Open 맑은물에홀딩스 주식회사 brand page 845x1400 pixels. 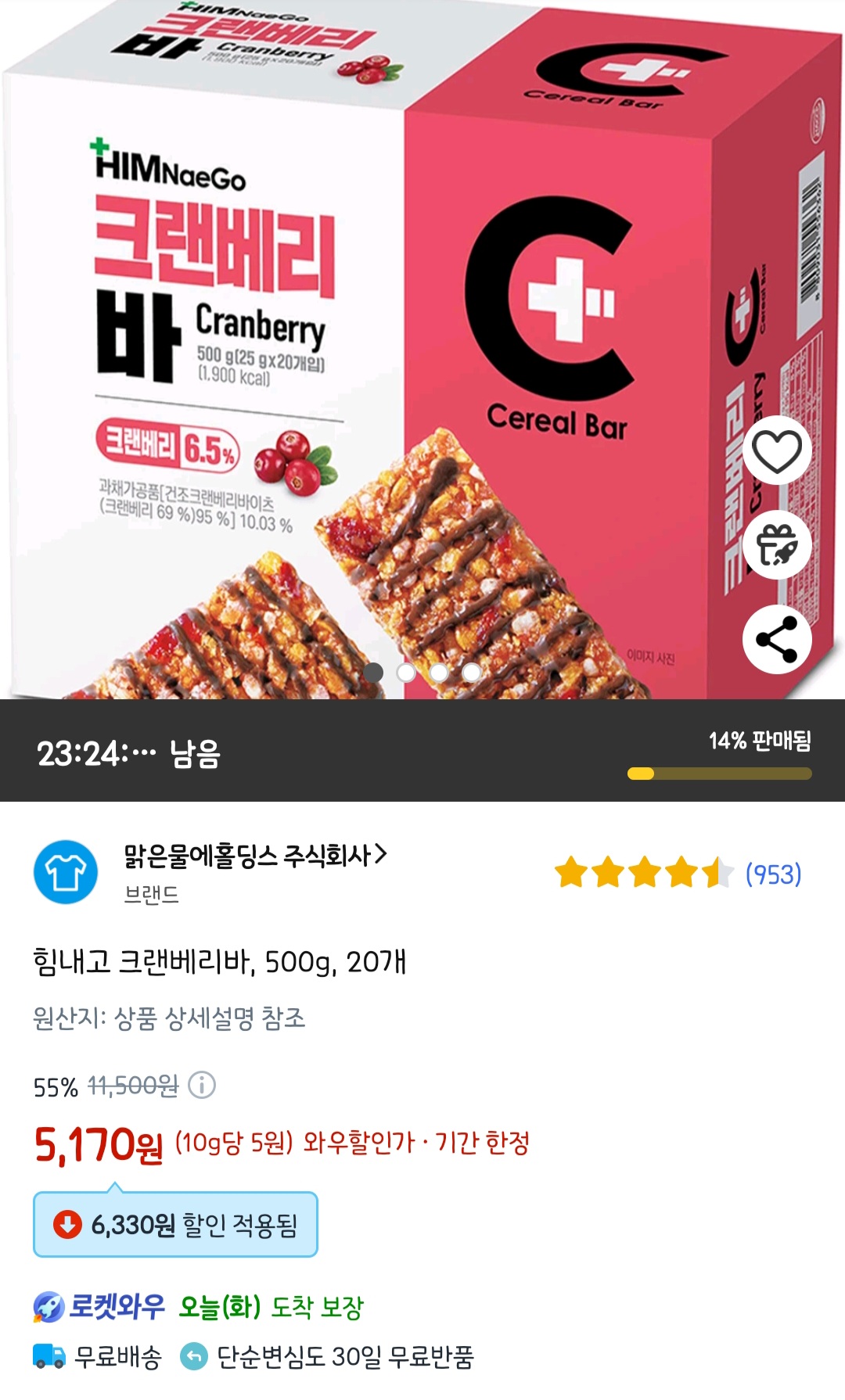pos(255,856)
